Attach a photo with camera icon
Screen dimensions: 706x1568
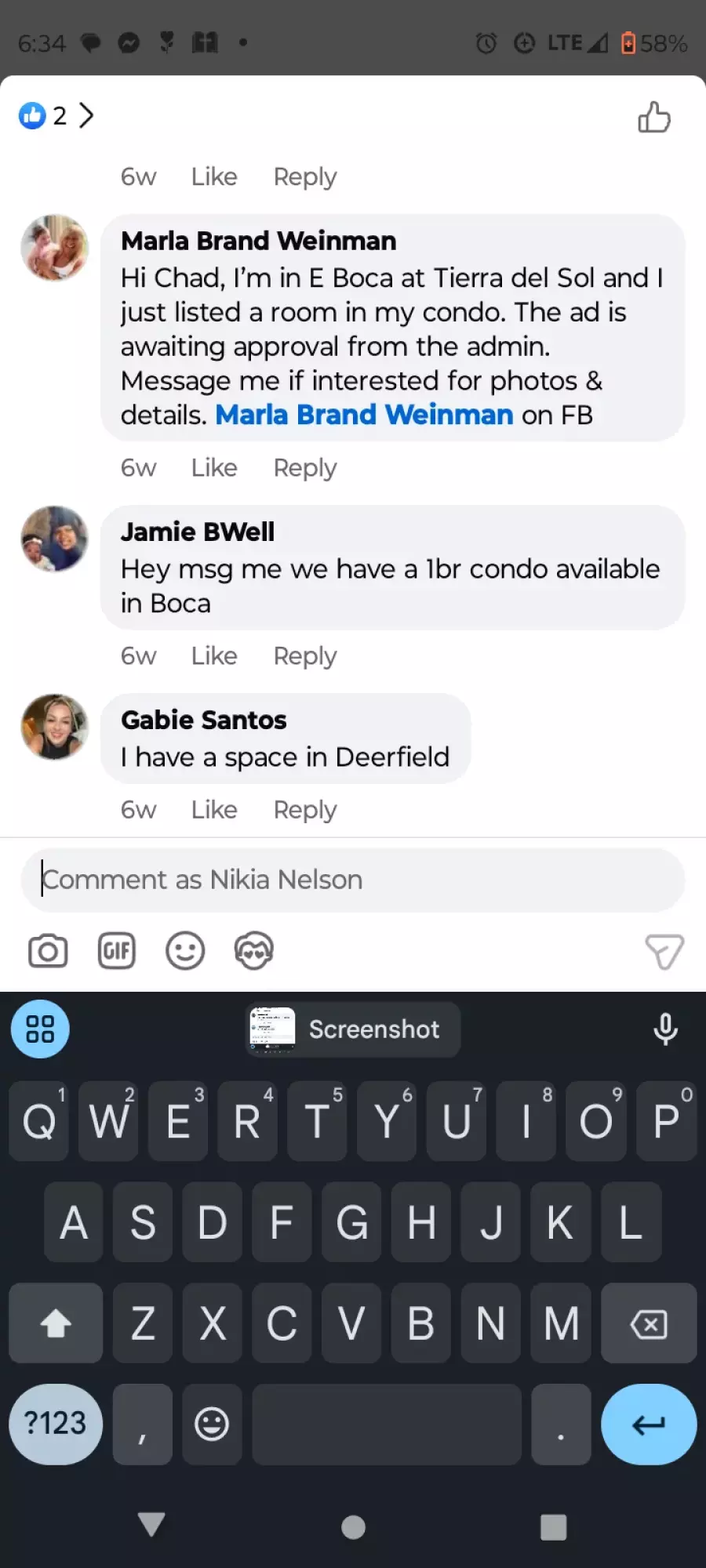(48, 952)
